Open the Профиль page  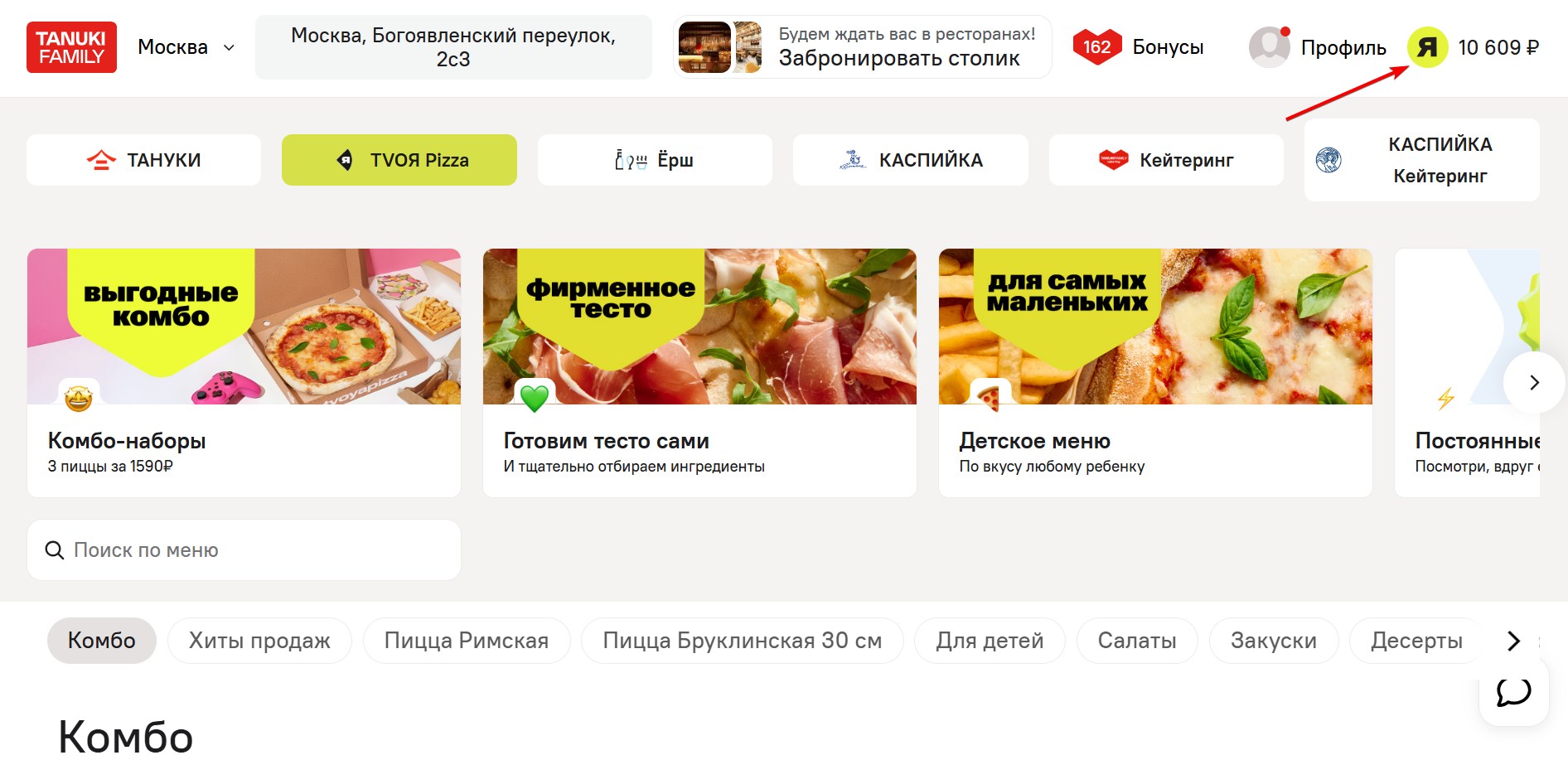1318,47
